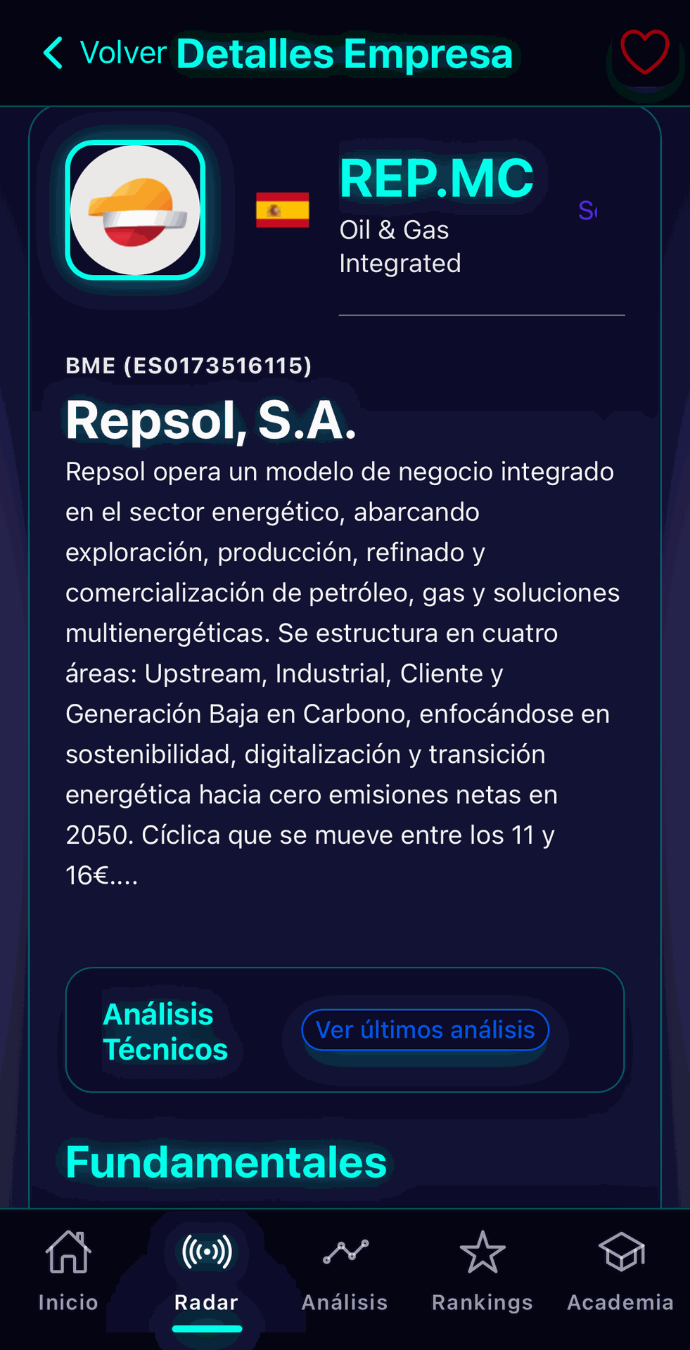The image size is (690, 1350).
Task: Add Repsol to favorites with heart icon
Action: 644,52
